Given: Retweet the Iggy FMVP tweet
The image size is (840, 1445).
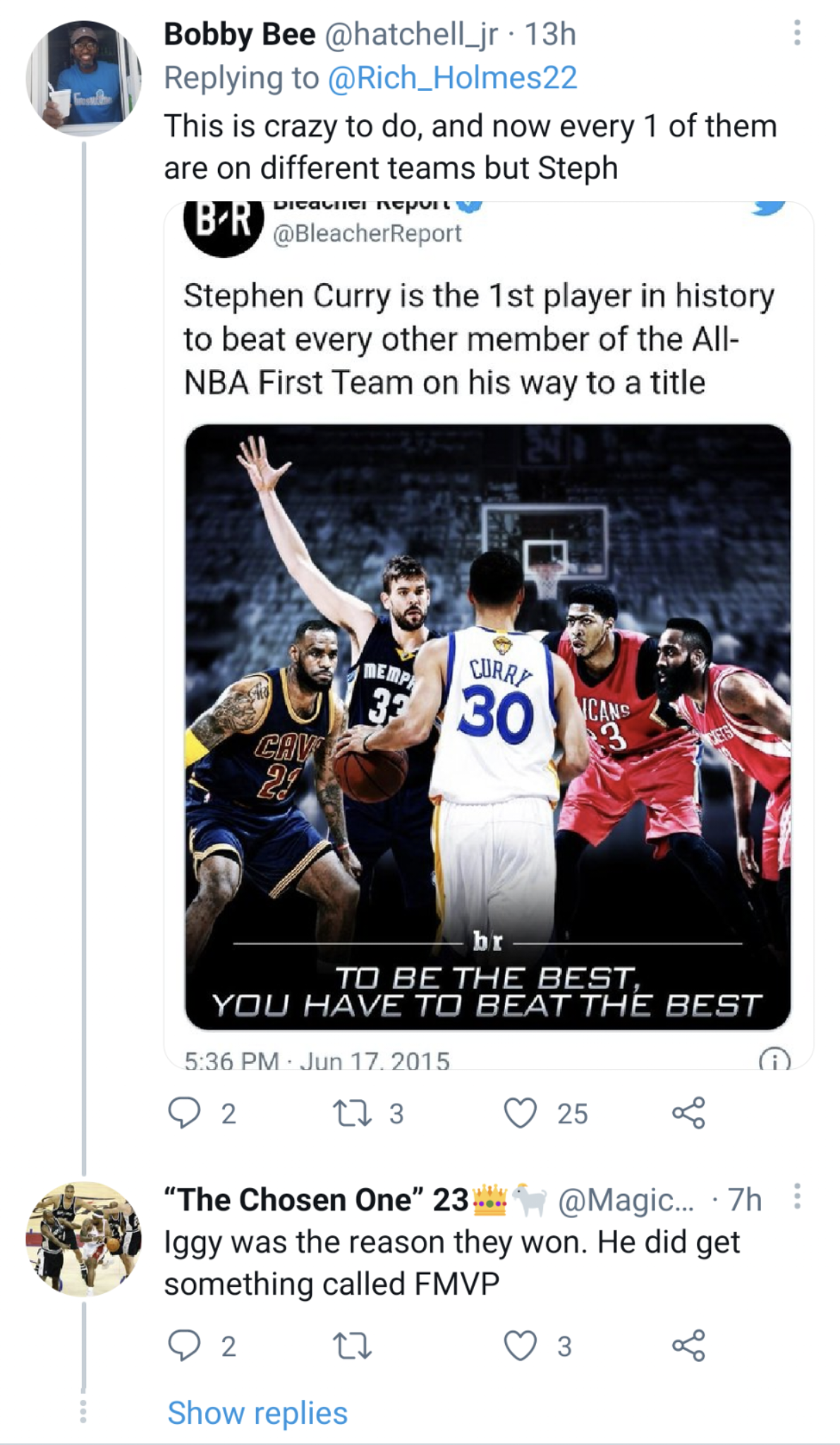Looking at the screenshot, I should coord(351,1346).
